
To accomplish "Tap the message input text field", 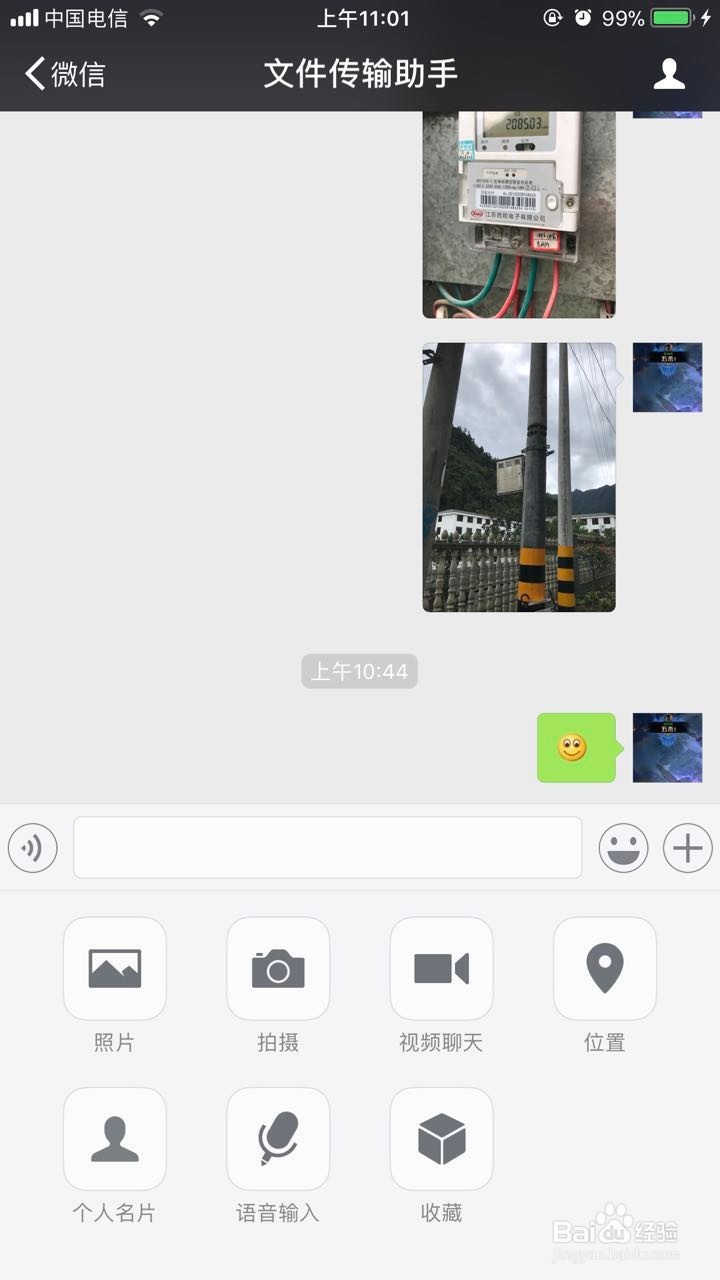I will pyautogui.click(x=327, y=847).
